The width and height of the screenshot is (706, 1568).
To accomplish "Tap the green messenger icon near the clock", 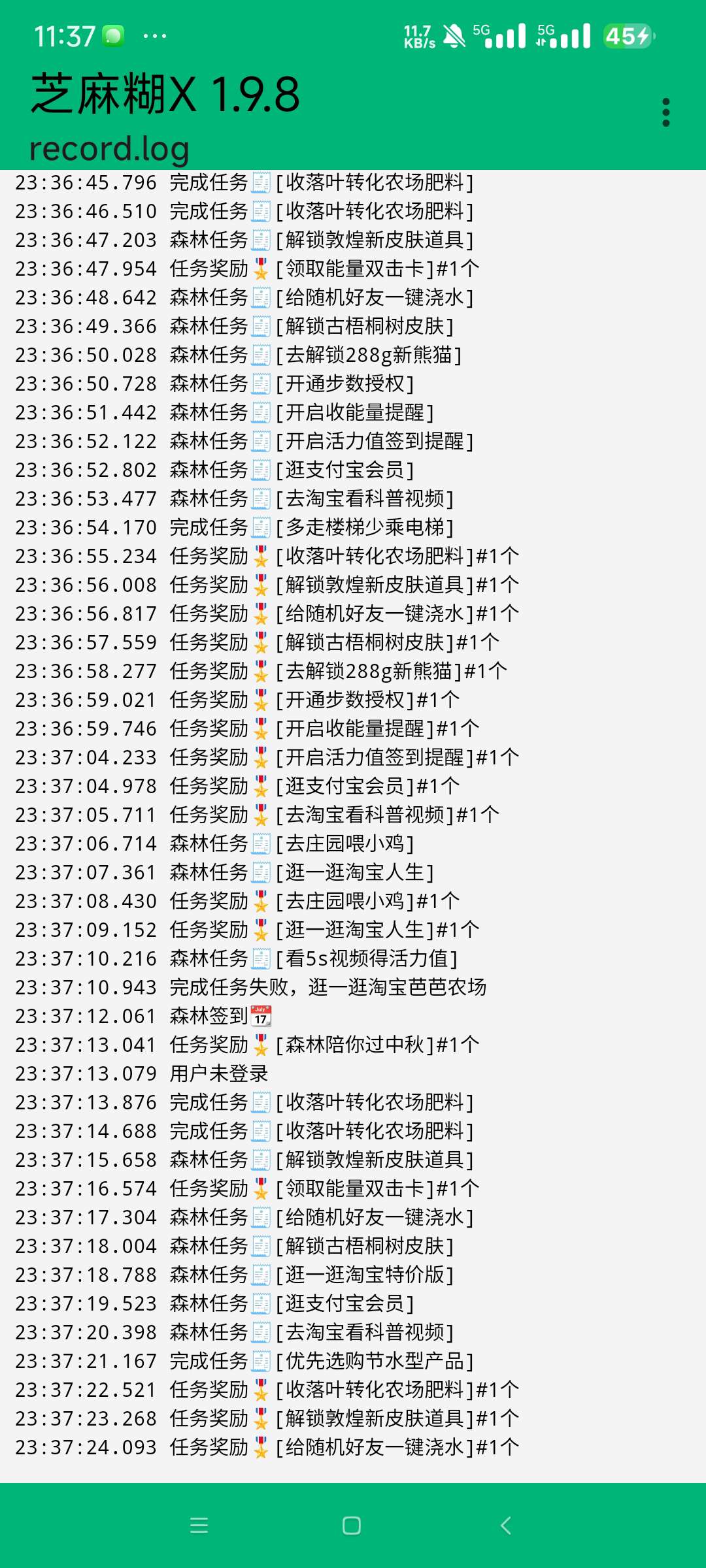I will click(x=113, y=34).
